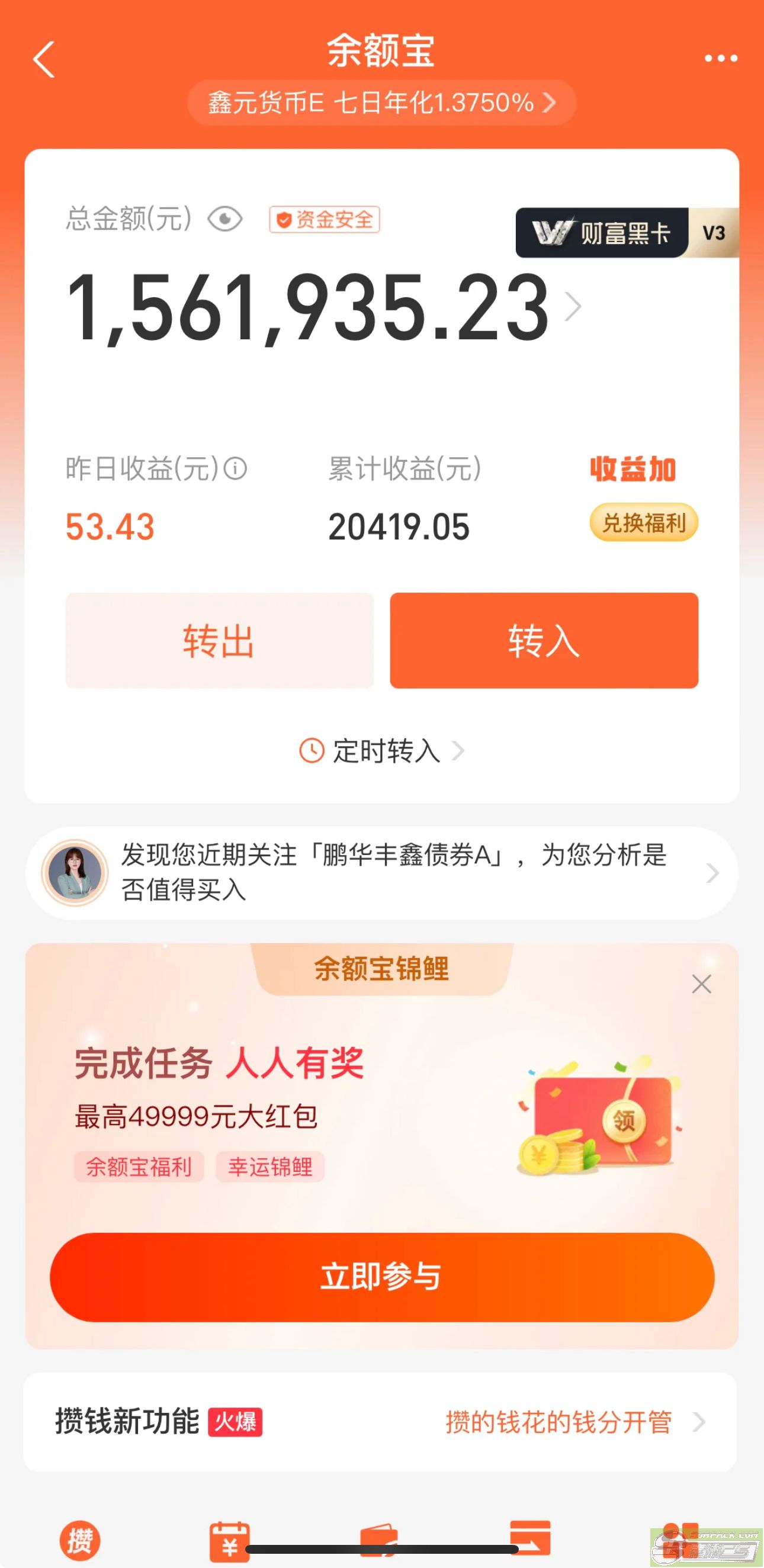The image size is (764, 1568).
Task: Open the 攒 shortcut icon
Action: 80,1540
